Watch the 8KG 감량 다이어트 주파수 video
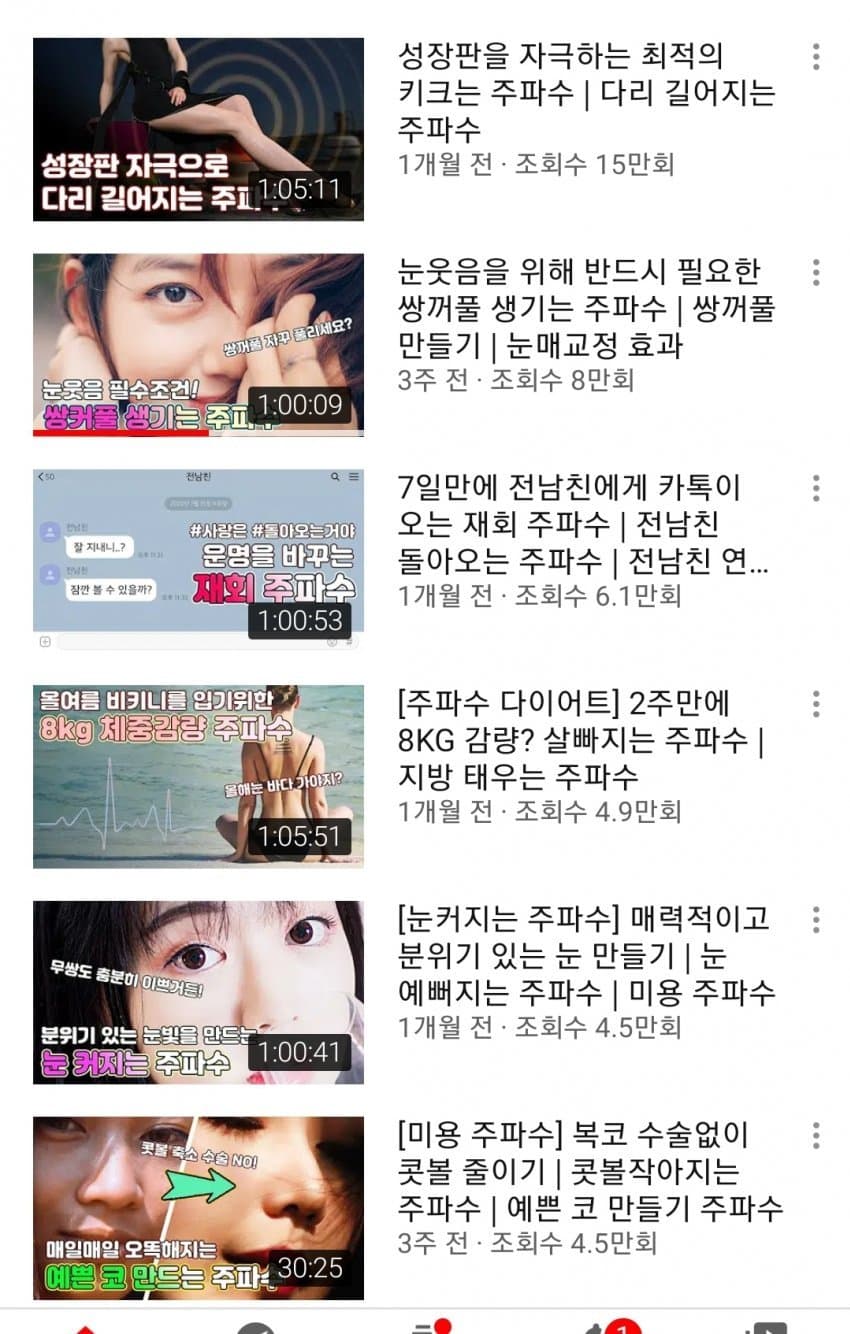This screenshot has width=850, height=1334. click(x=198, y=776)
